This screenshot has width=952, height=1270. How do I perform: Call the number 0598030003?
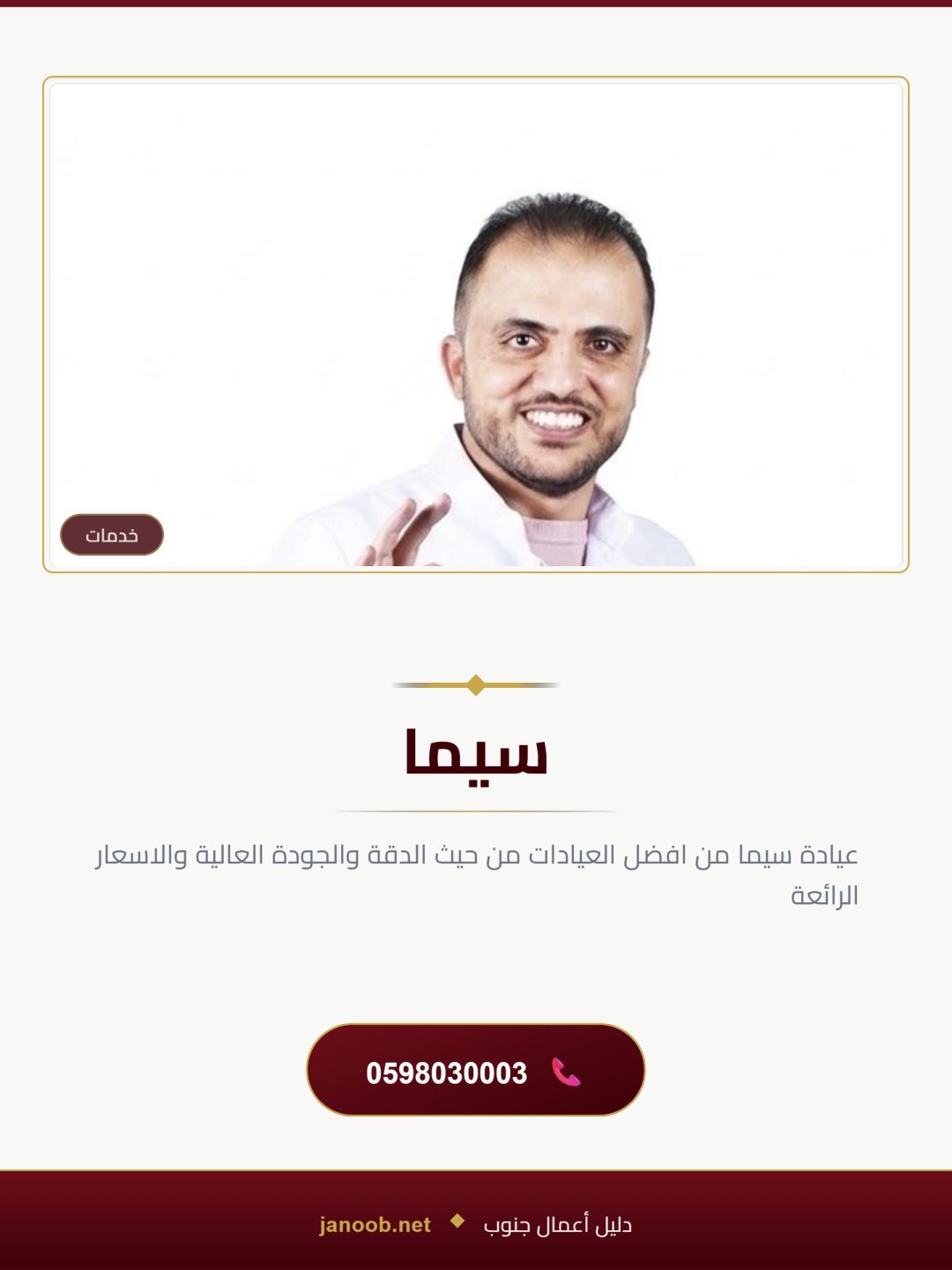pyautogui.click(x=476, y=1070)
